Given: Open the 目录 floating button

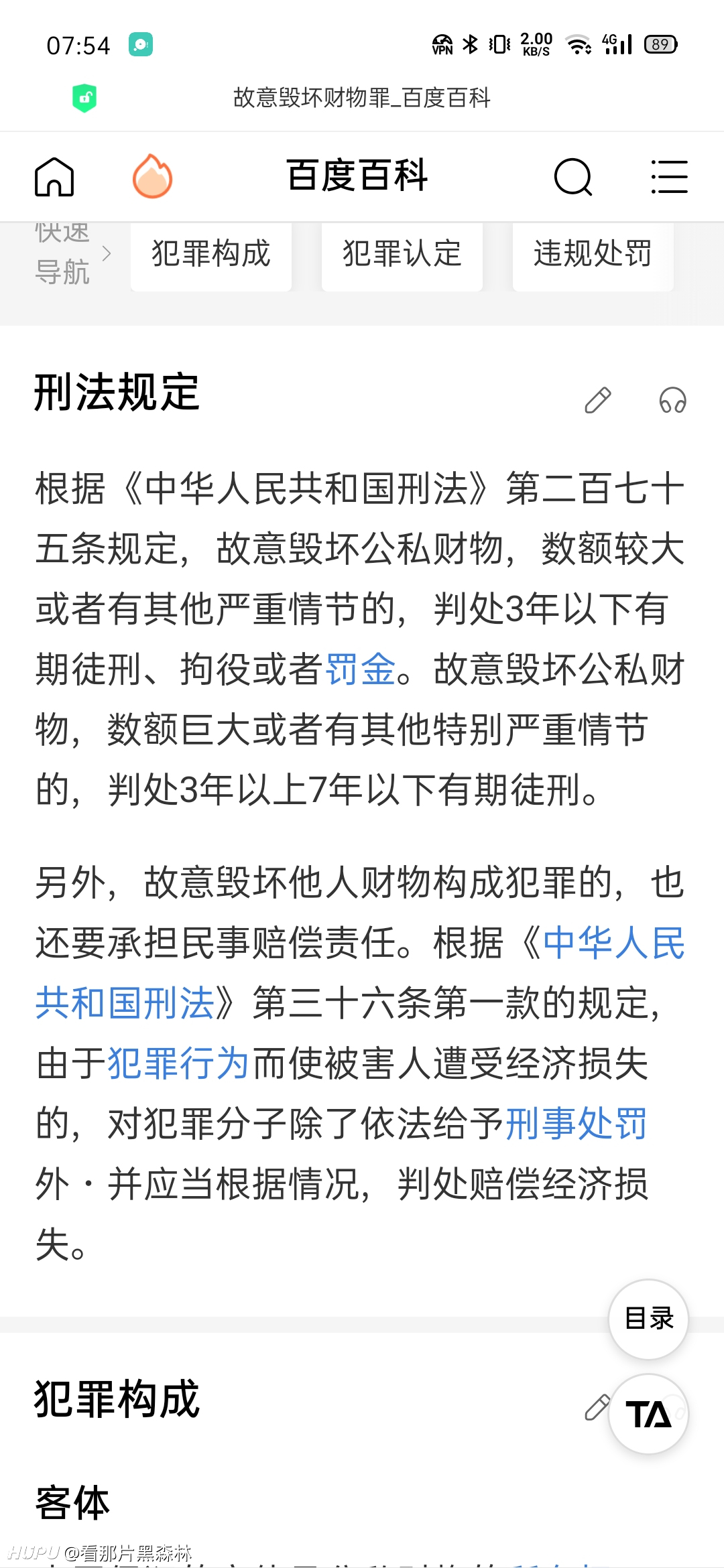Looking at the screenshot, I should 648,1319.
